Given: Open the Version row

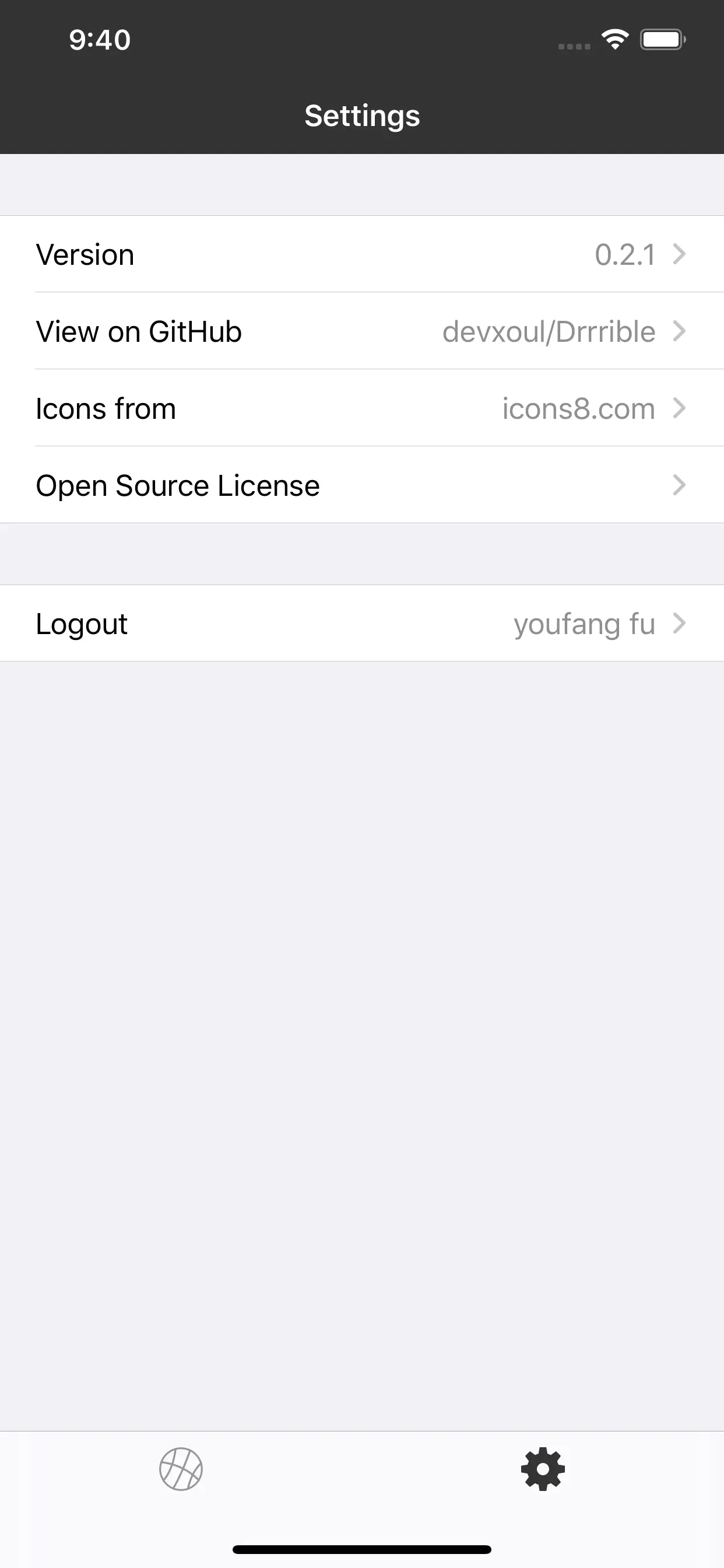Looking at the screenshot, I should point(361,254).
